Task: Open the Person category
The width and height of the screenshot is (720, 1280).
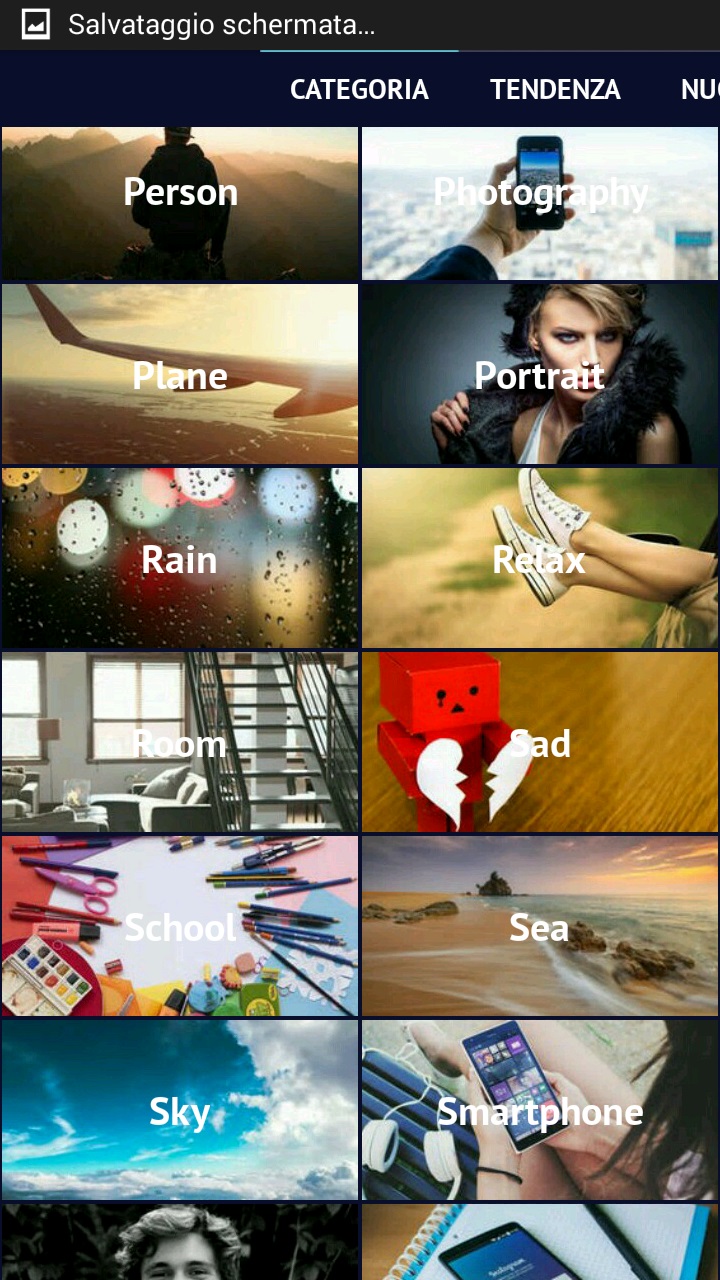Action: pos(180,203)
